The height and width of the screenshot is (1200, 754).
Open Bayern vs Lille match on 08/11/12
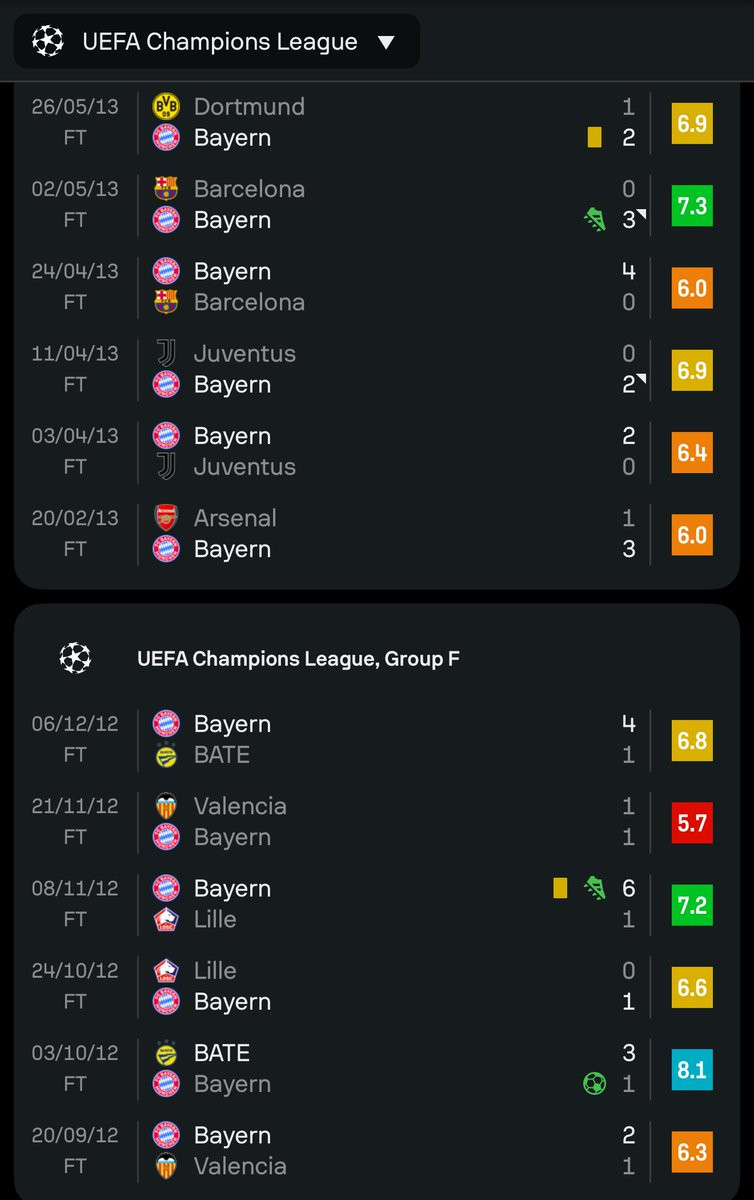pyautogui.click(x=377, y=903)
